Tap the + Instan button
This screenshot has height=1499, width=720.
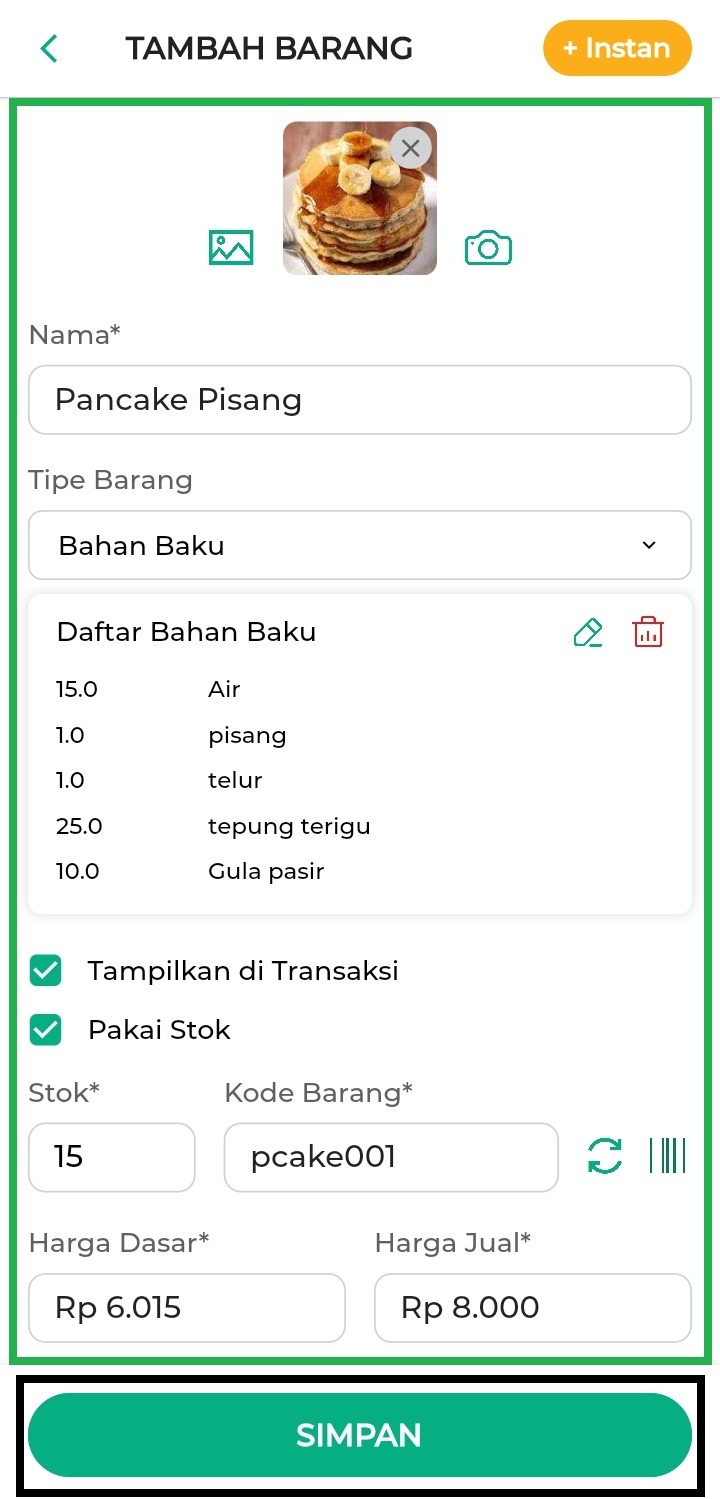(617, 48)
